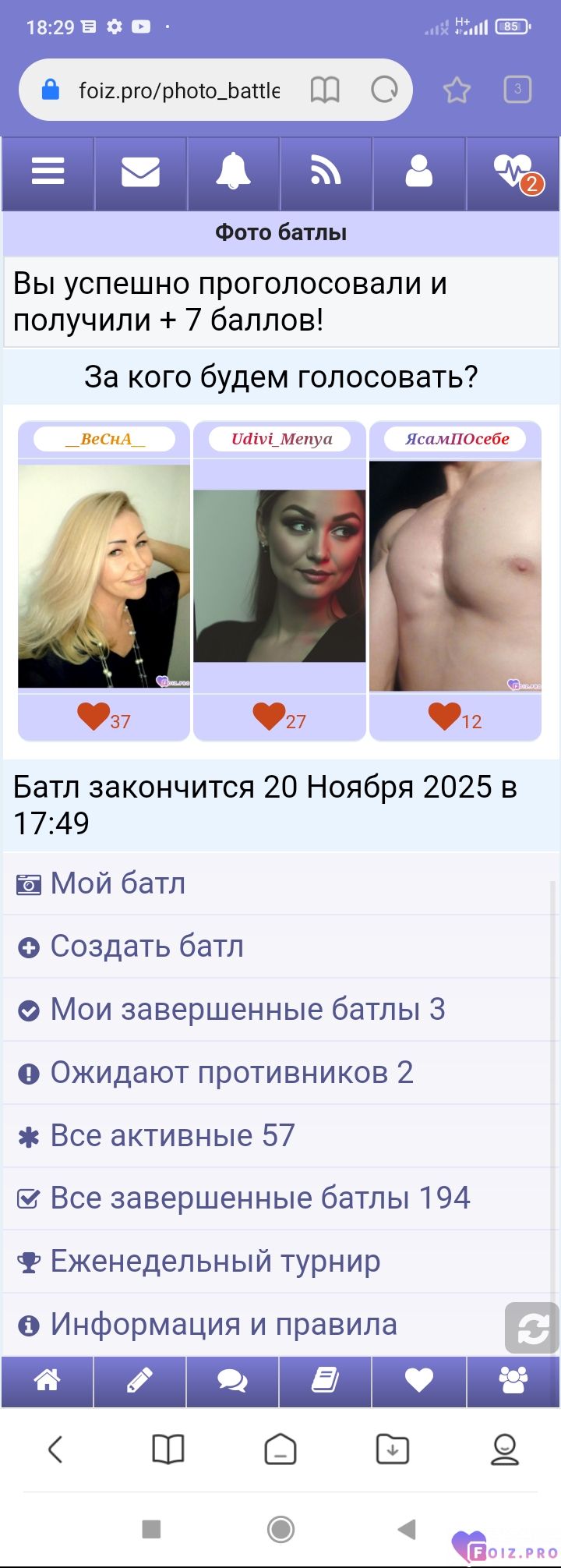This screenshot has width=561, height=1568.
Task: Show Все активные battles
Action: 172,1136
